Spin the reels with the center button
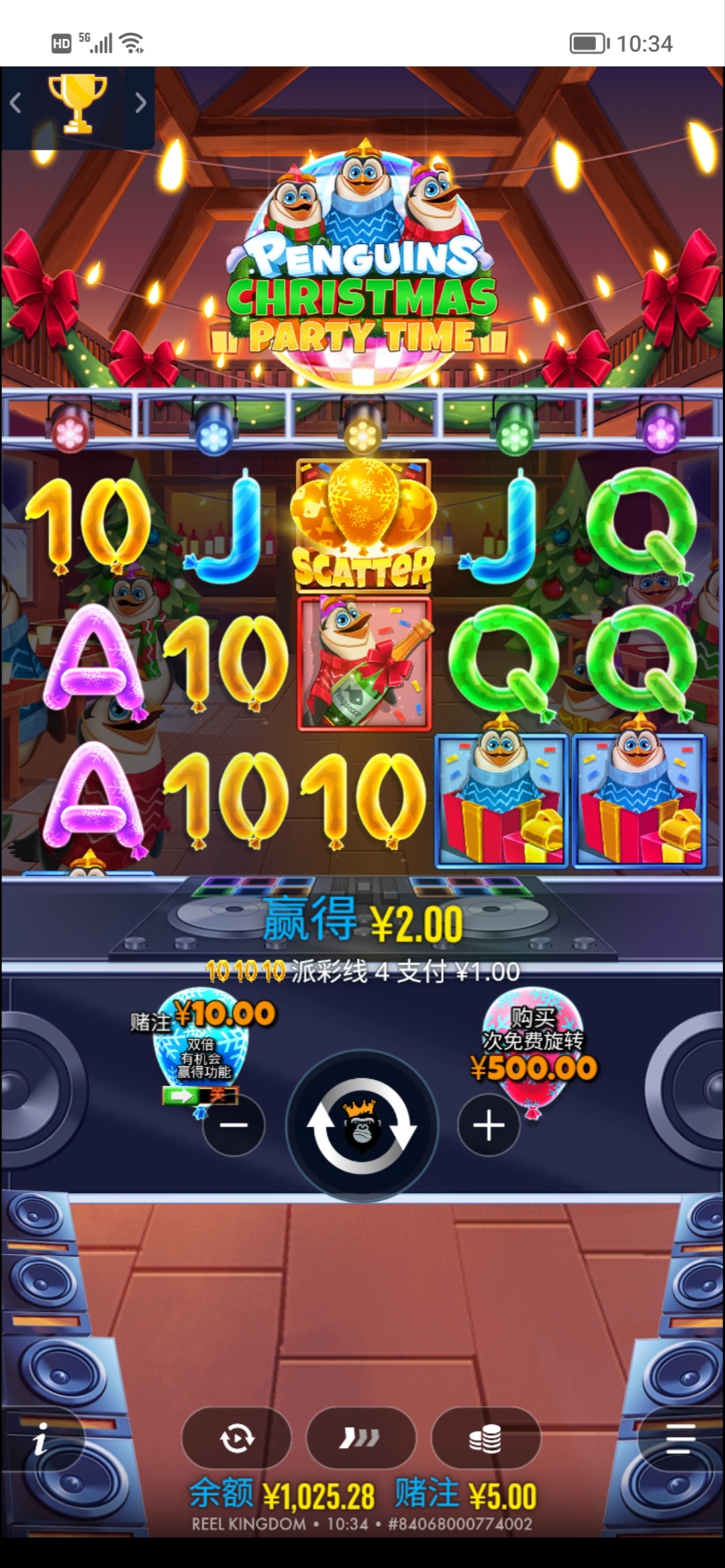The image size is (725, 1568). [x=362, y=1125]
